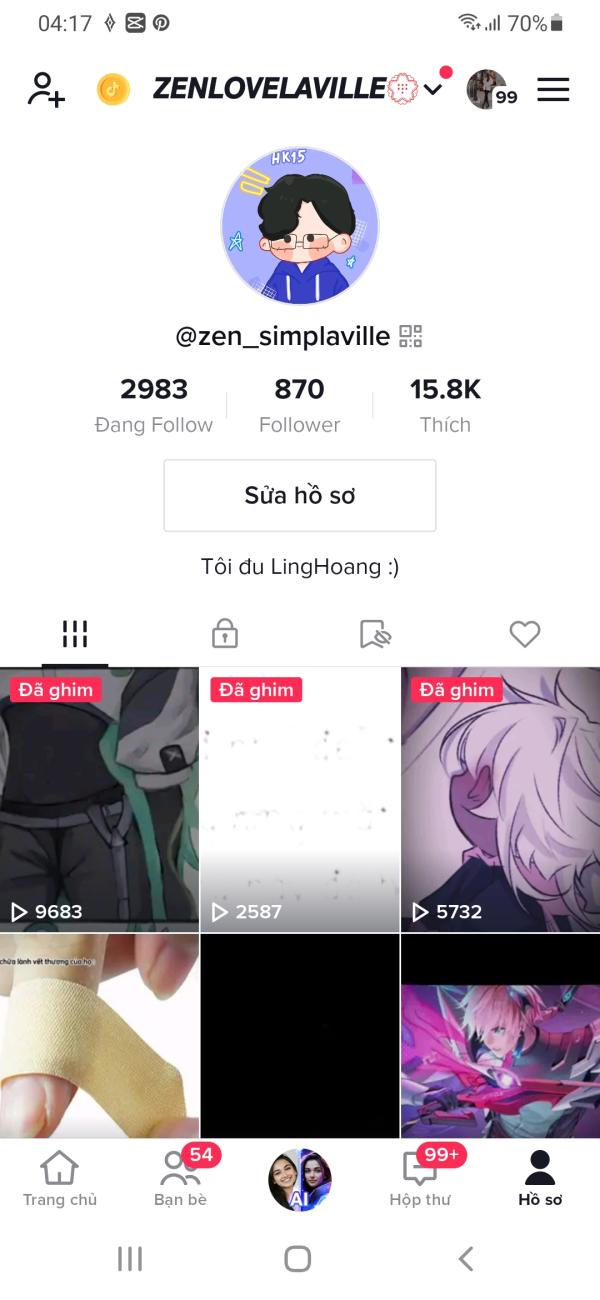
Task: Tap the profile avatar picture
Action: tap(300, 225)
